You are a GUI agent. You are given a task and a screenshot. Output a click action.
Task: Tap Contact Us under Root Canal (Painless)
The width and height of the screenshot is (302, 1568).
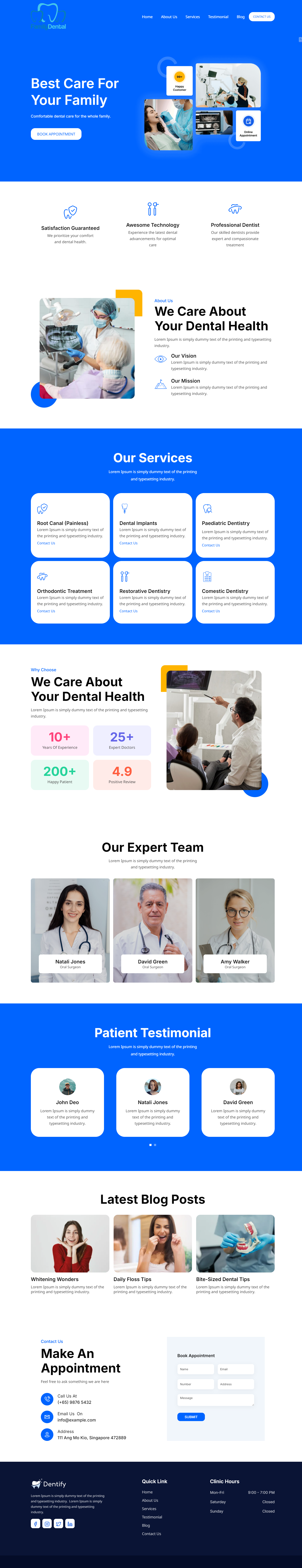tap(46, 543)
